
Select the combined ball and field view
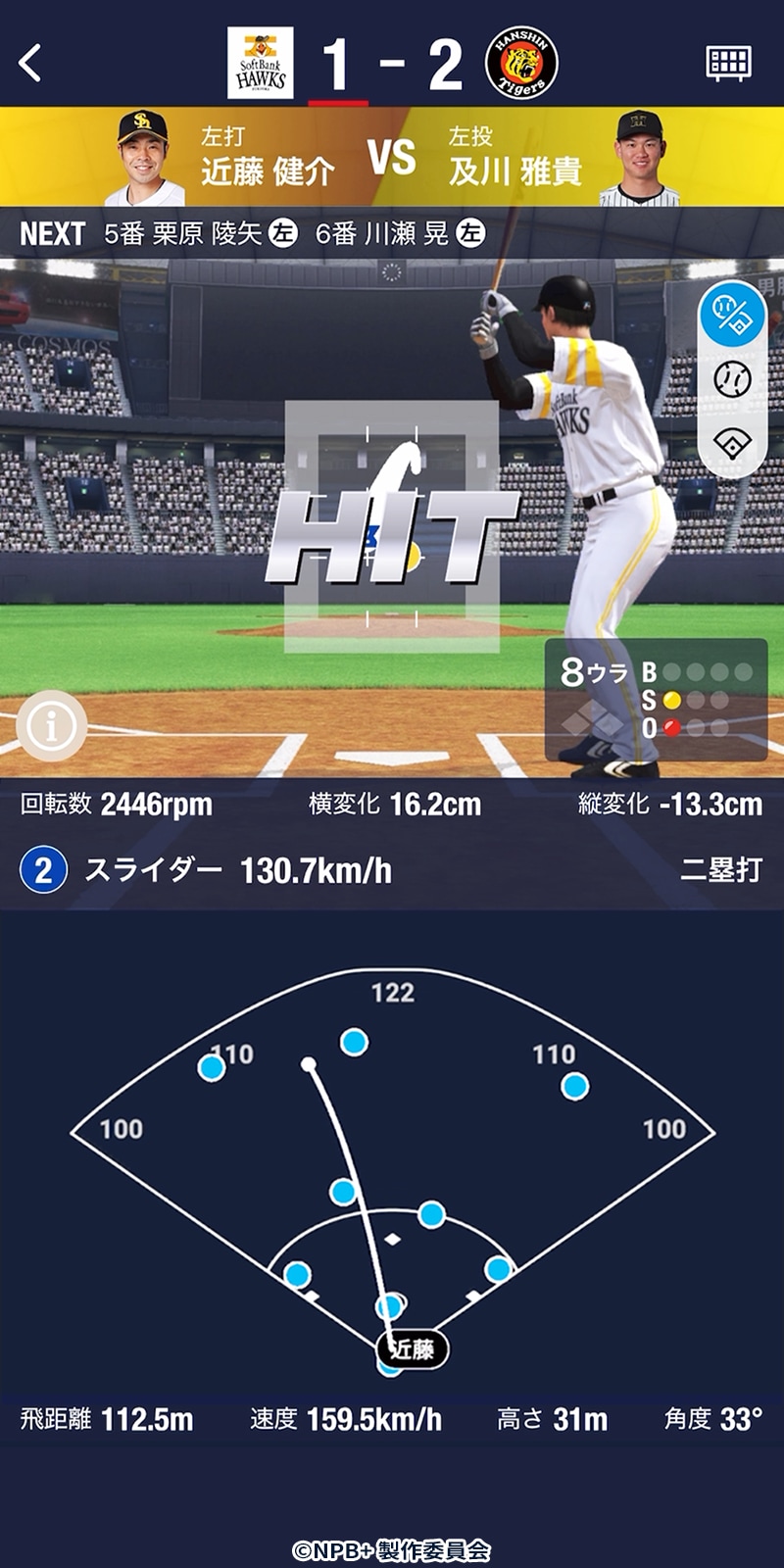click(x=731, y=315)
